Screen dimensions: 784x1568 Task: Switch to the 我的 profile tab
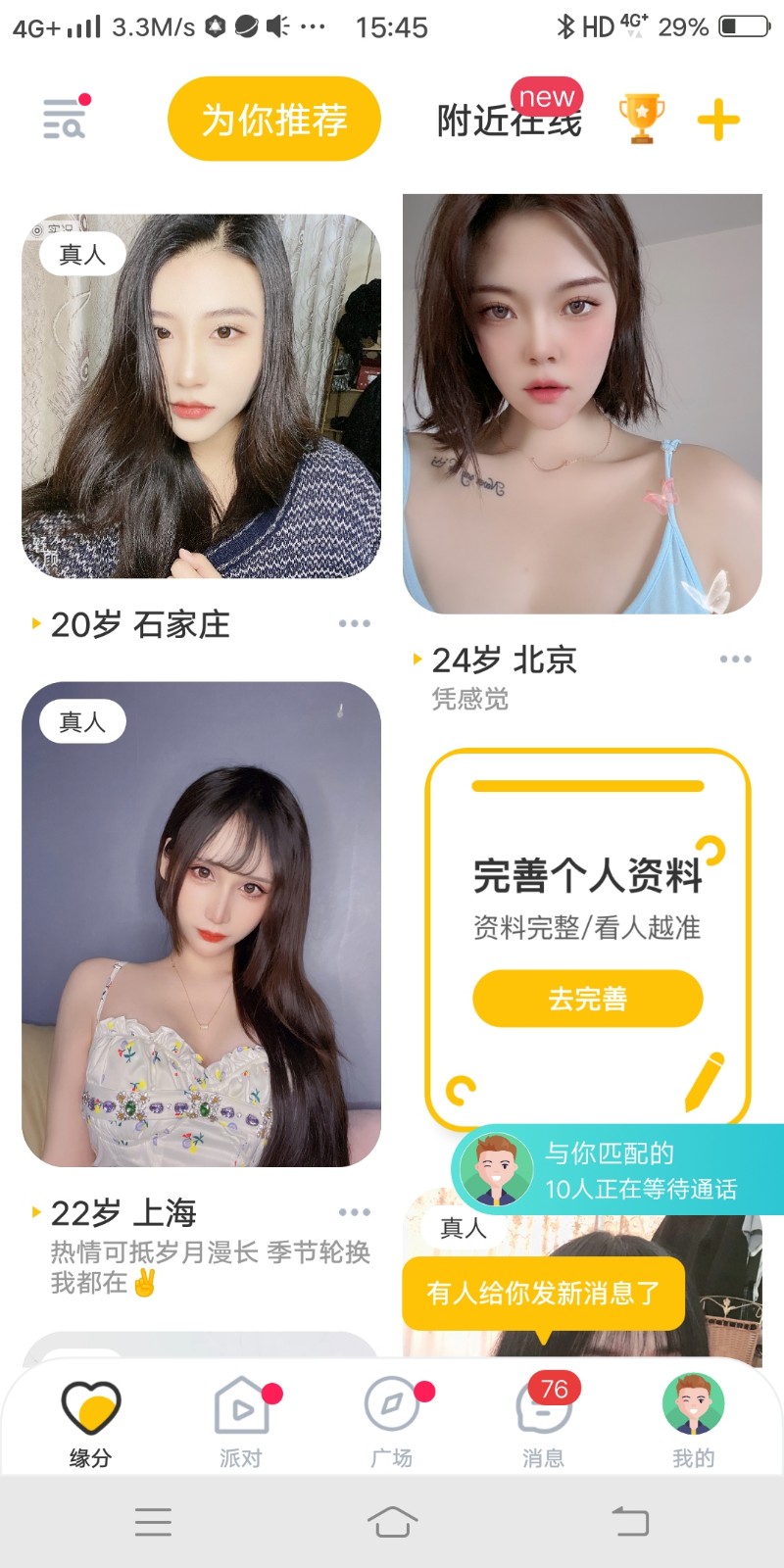tap(693, 1421)
